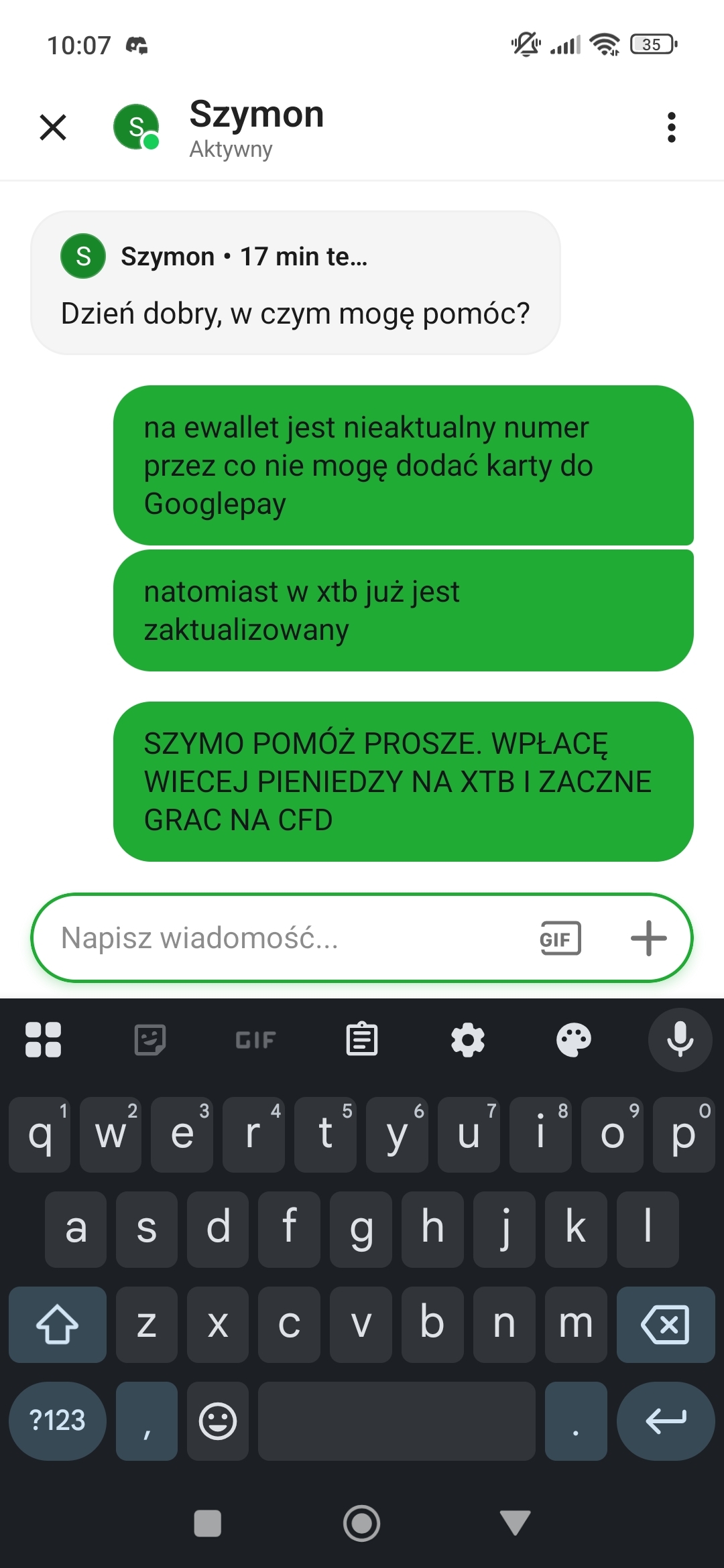Open keyboard settings gear
The height and width of the screenshot is (1568, 724).
click(468, 1040)
